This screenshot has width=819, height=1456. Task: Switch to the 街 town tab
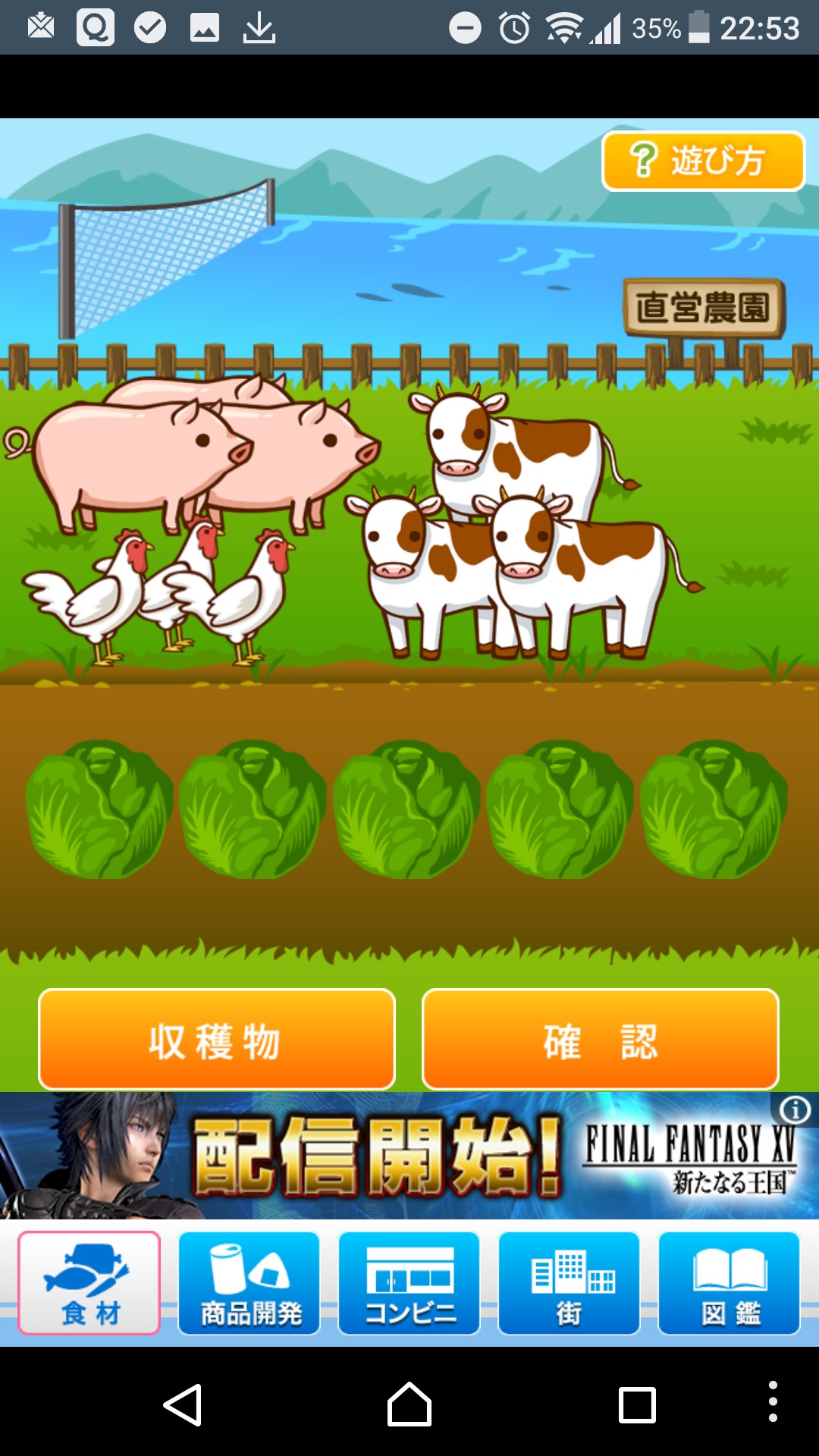pos(569,1283)
